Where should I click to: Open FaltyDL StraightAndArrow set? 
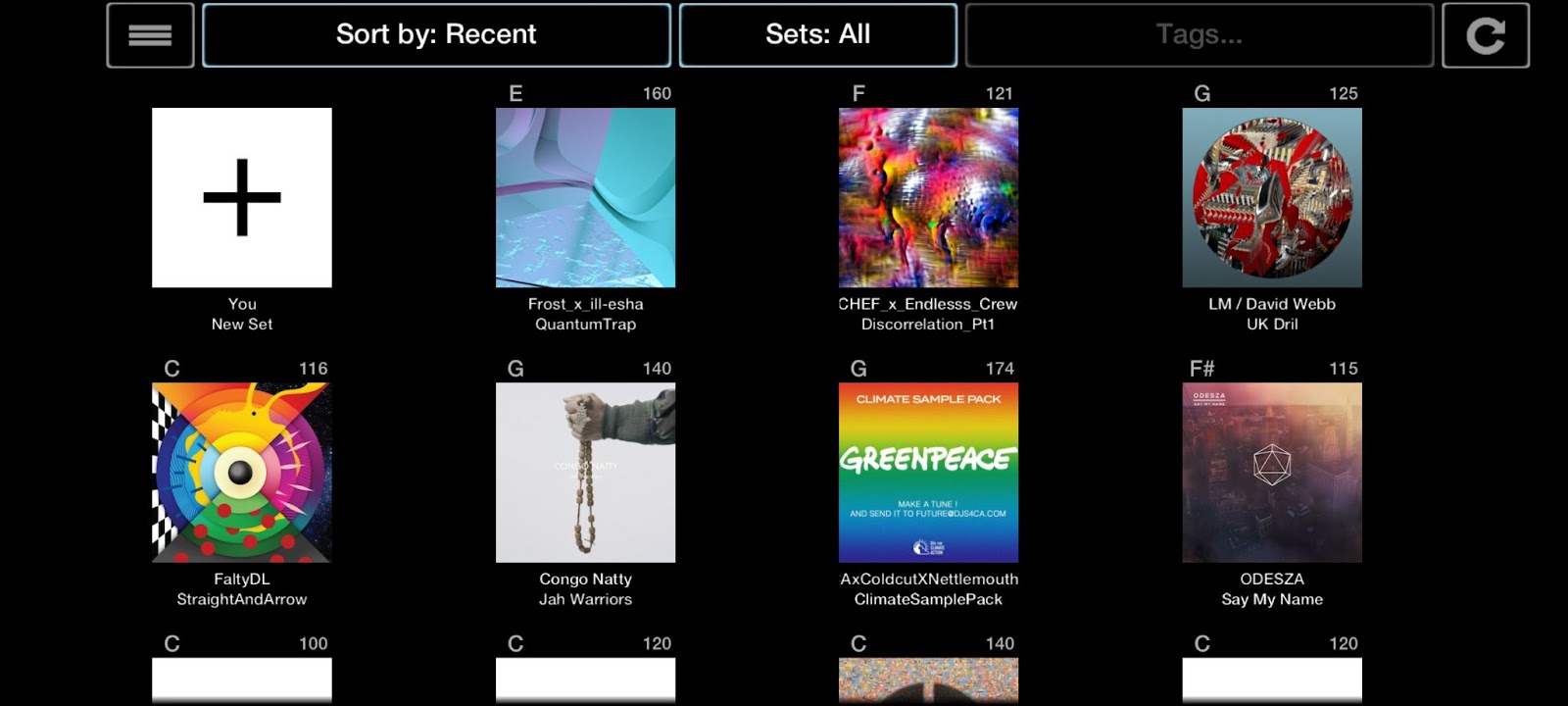pyautogui.click(x=242, y=472)
